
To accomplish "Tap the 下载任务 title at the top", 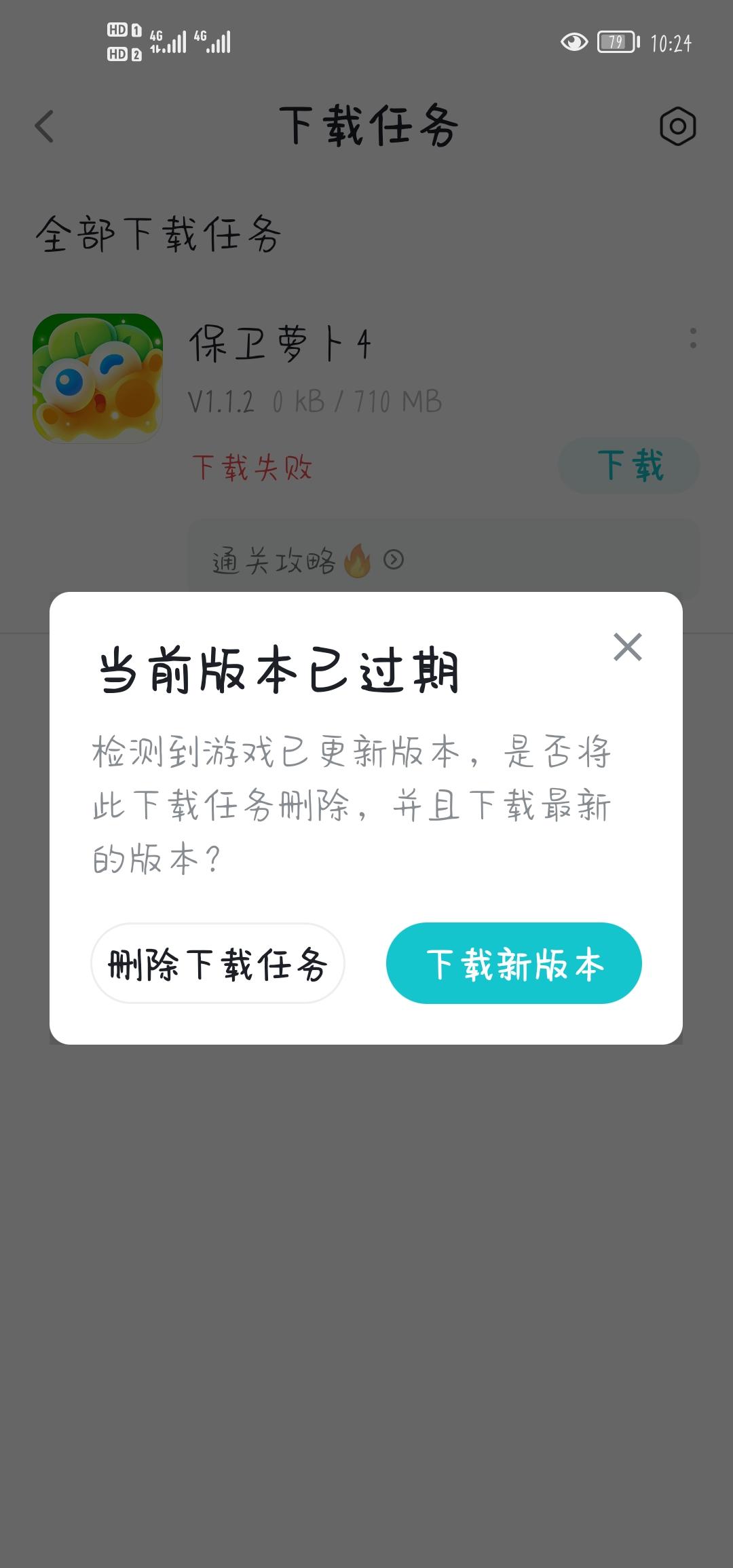I will (366, 126).
